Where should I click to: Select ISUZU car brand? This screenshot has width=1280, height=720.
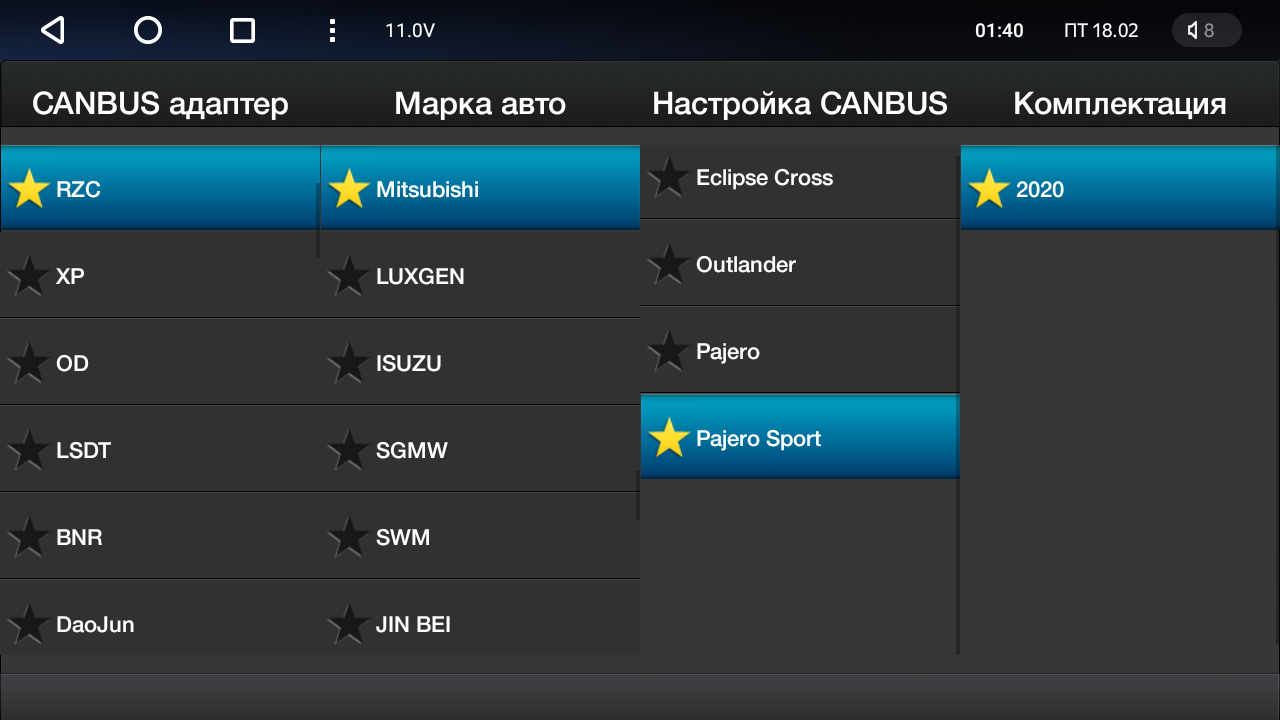tap(480, 363)
